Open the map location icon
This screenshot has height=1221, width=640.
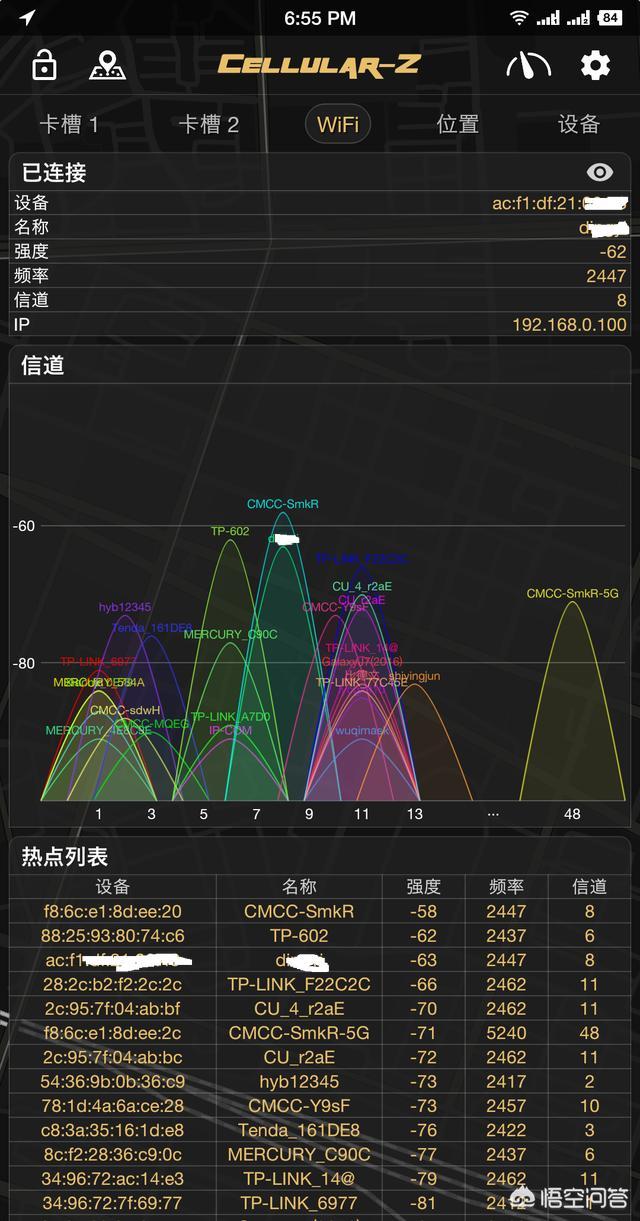point(107,65)
